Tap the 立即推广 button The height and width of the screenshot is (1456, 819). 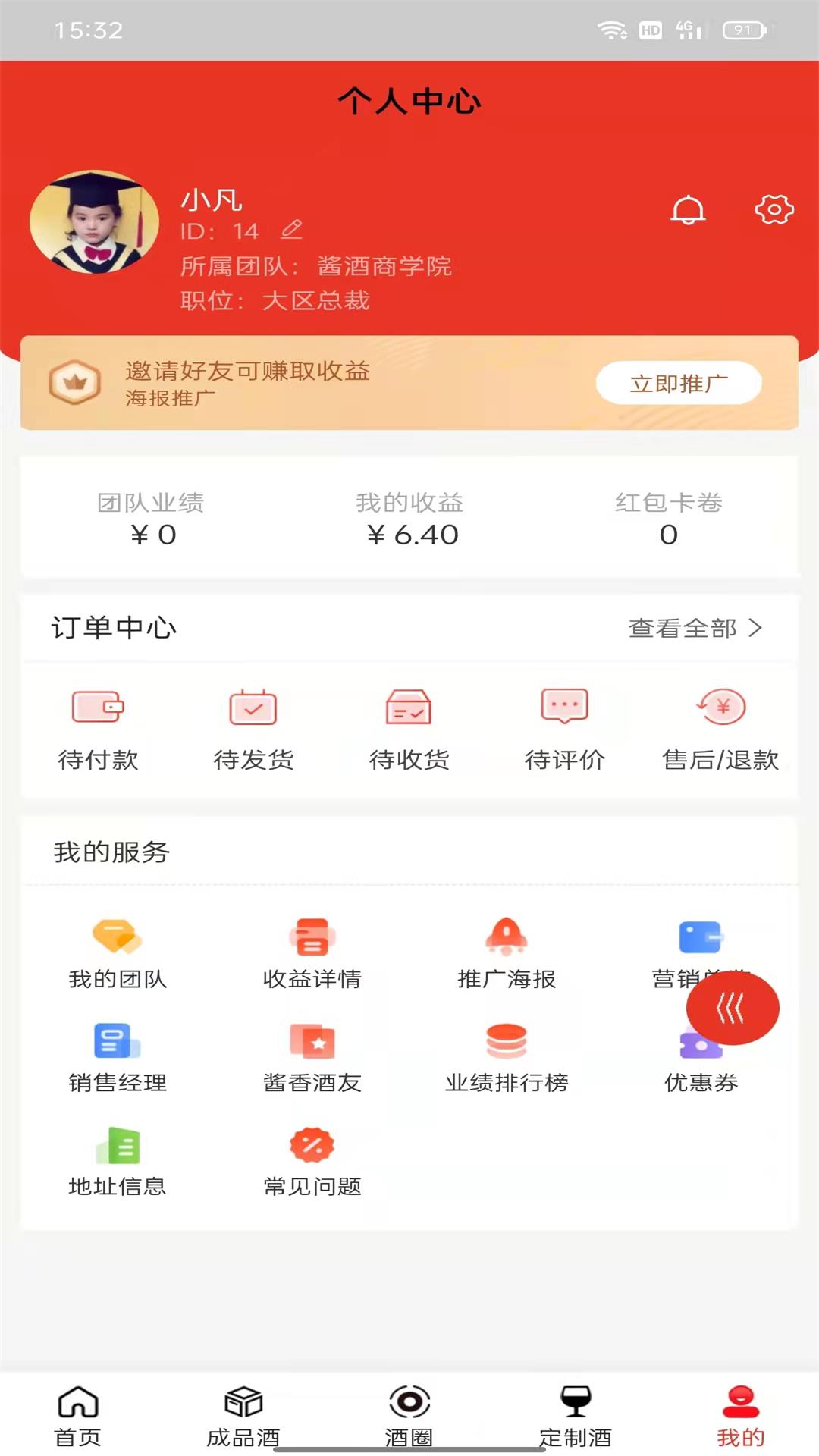[x=679, y=384]
